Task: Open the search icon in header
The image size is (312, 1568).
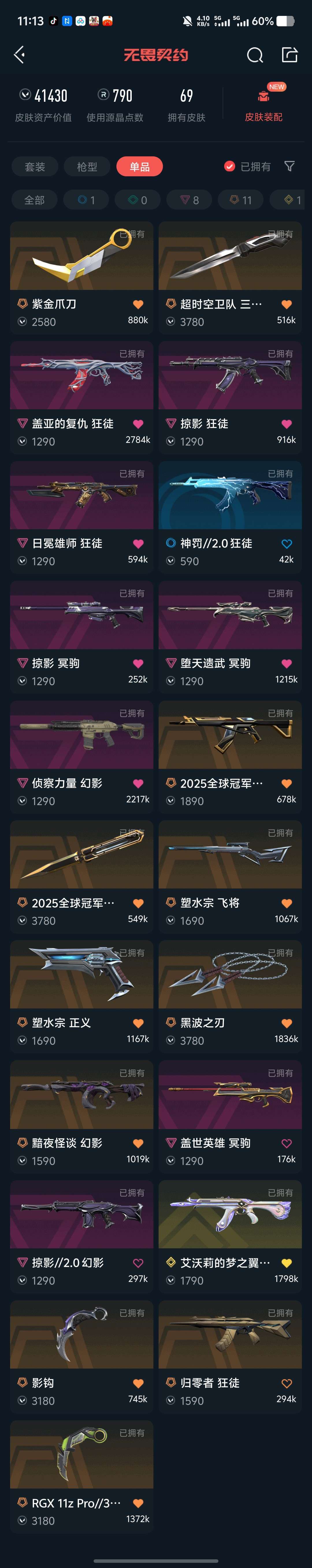Action: 255,55
